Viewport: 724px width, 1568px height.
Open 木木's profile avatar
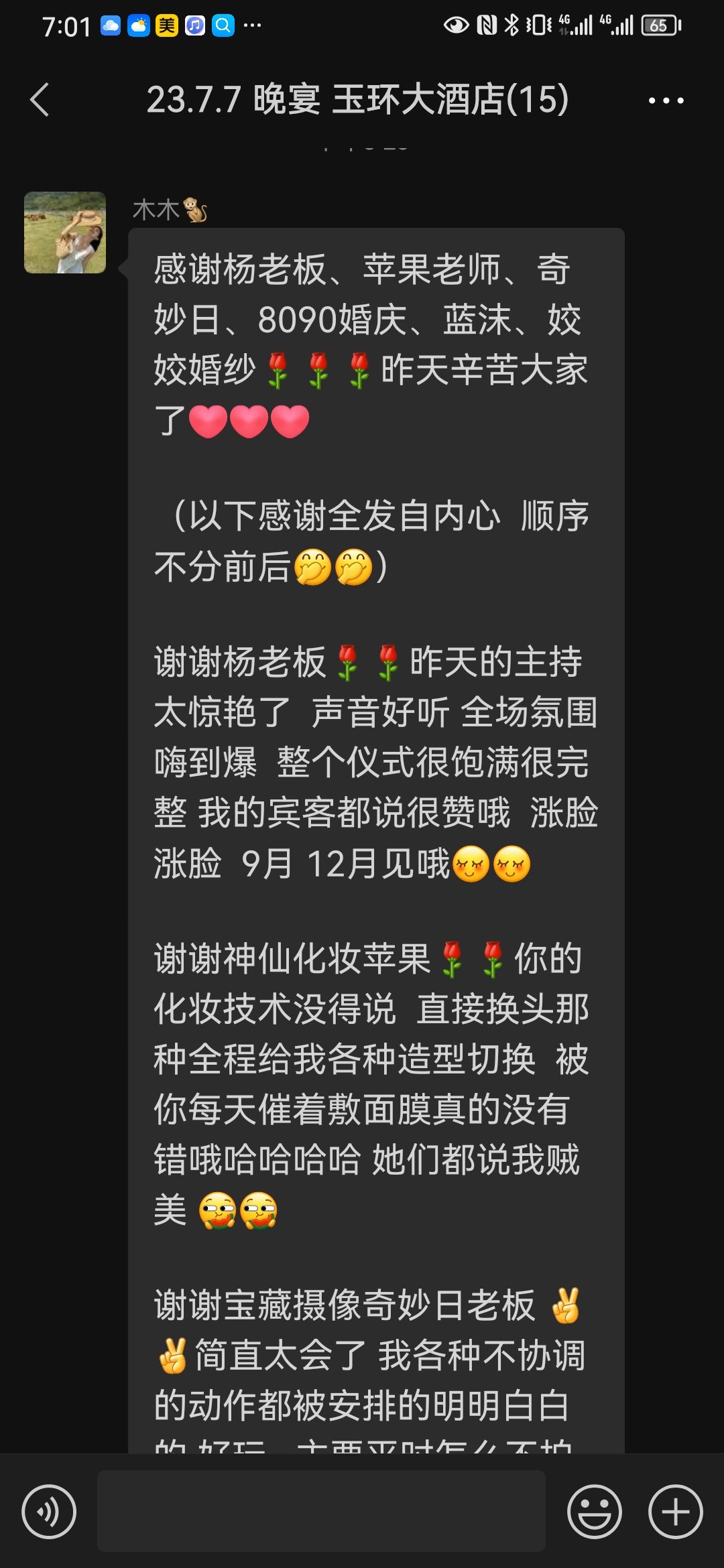[x=65, y=233]
